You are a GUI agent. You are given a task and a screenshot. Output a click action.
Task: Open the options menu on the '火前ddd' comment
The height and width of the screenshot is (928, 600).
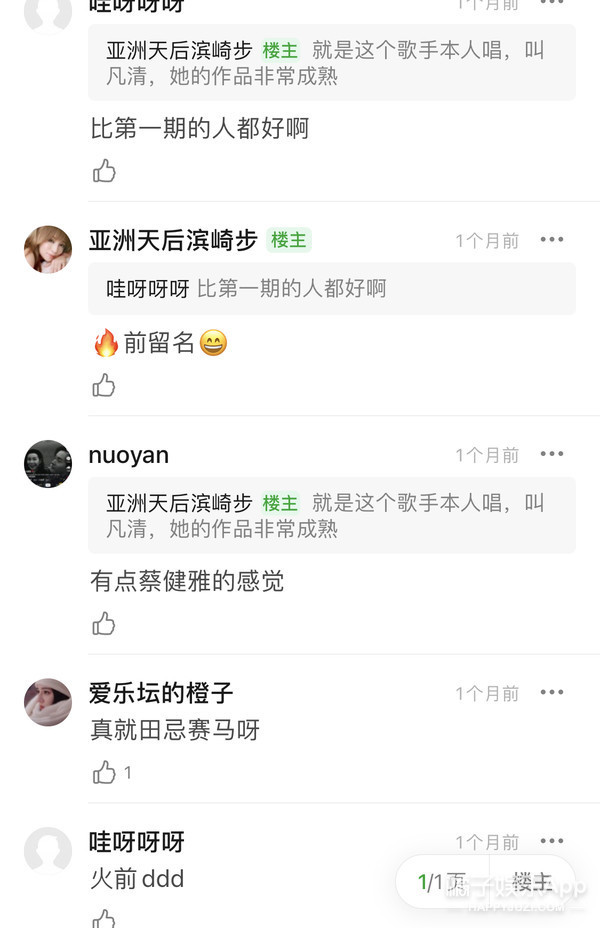pos(552,841)
